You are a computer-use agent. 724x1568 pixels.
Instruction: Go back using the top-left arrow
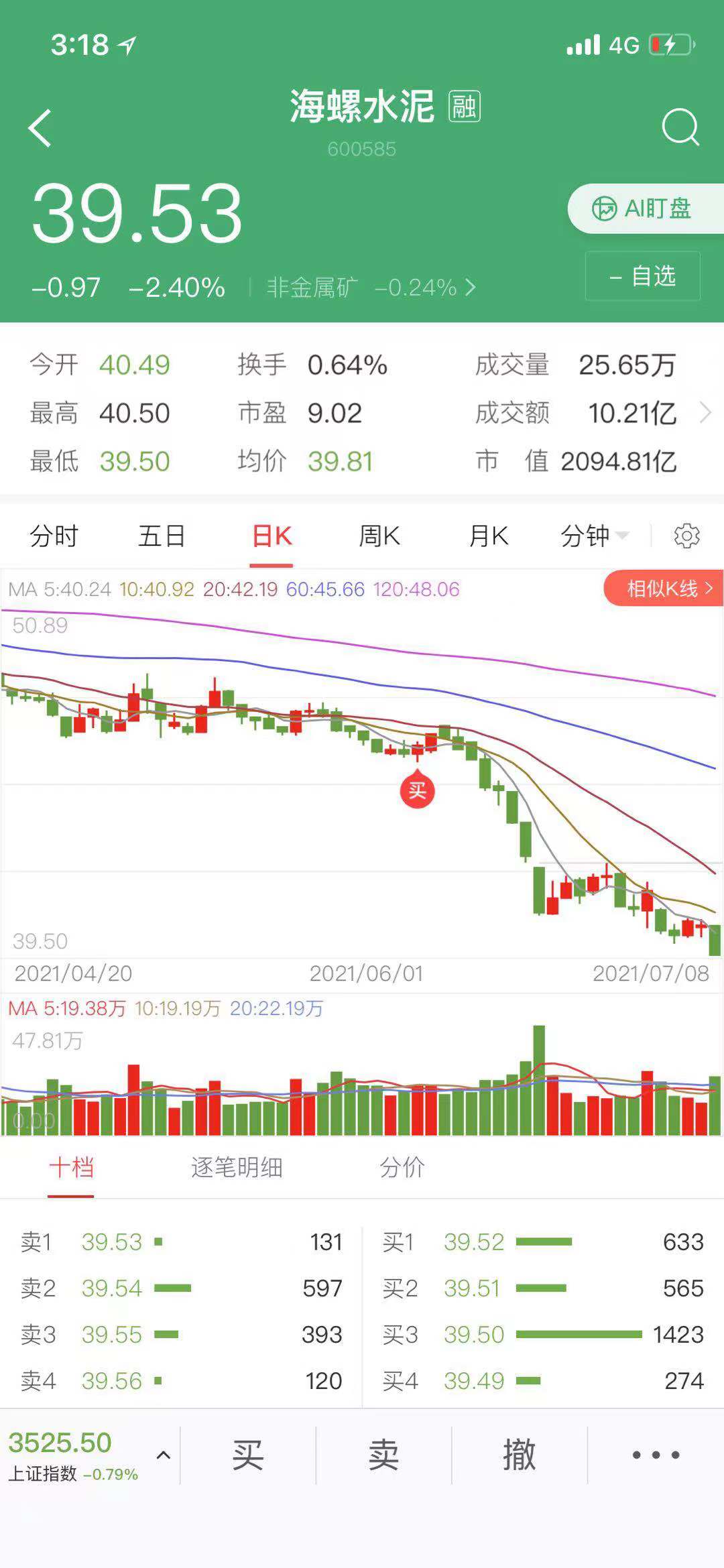[40, 127]
